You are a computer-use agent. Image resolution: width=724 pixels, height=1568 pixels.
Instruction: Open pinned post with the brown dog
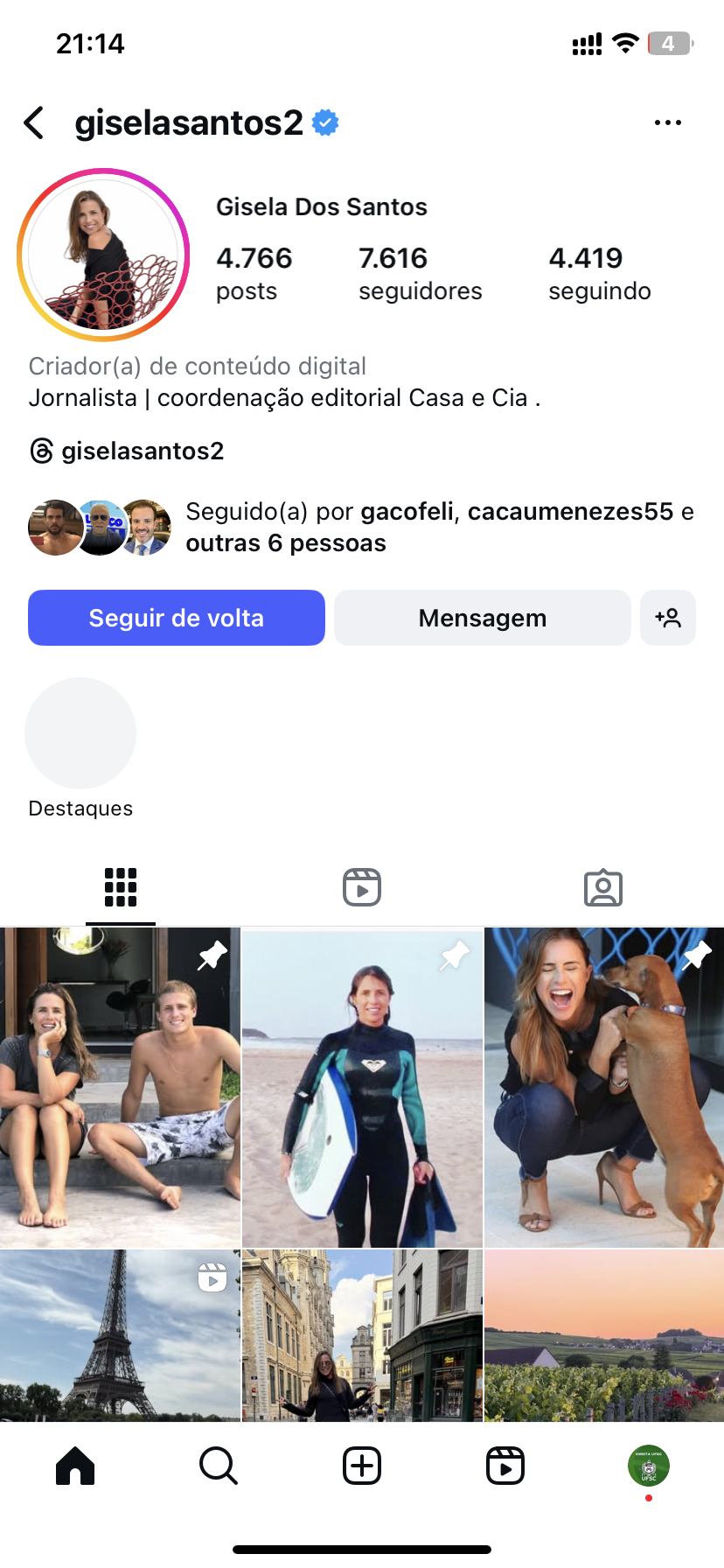click(x=604, y=1088)
